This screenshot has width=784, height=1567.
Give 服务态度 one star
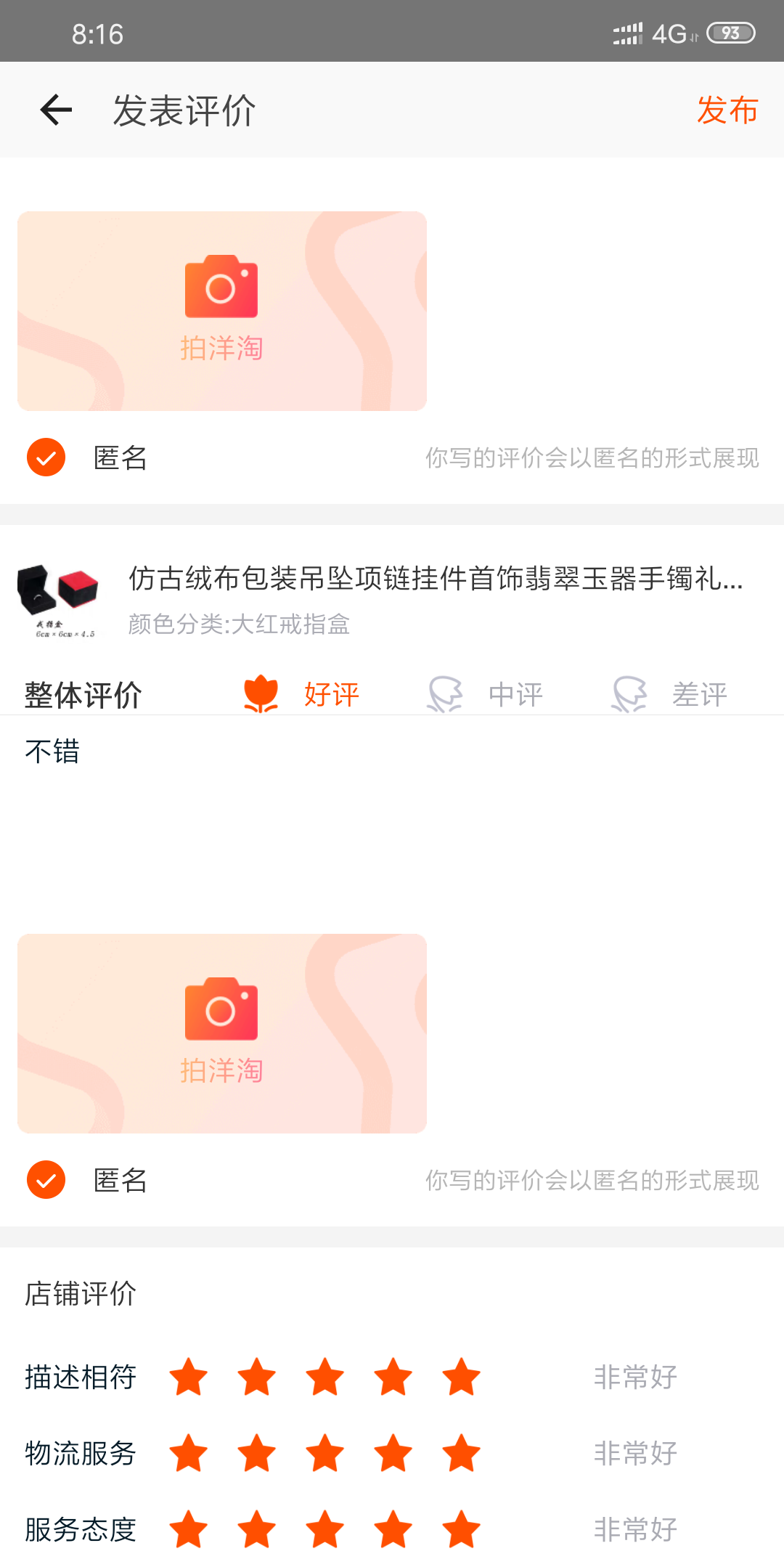[x=189, y=1529]
